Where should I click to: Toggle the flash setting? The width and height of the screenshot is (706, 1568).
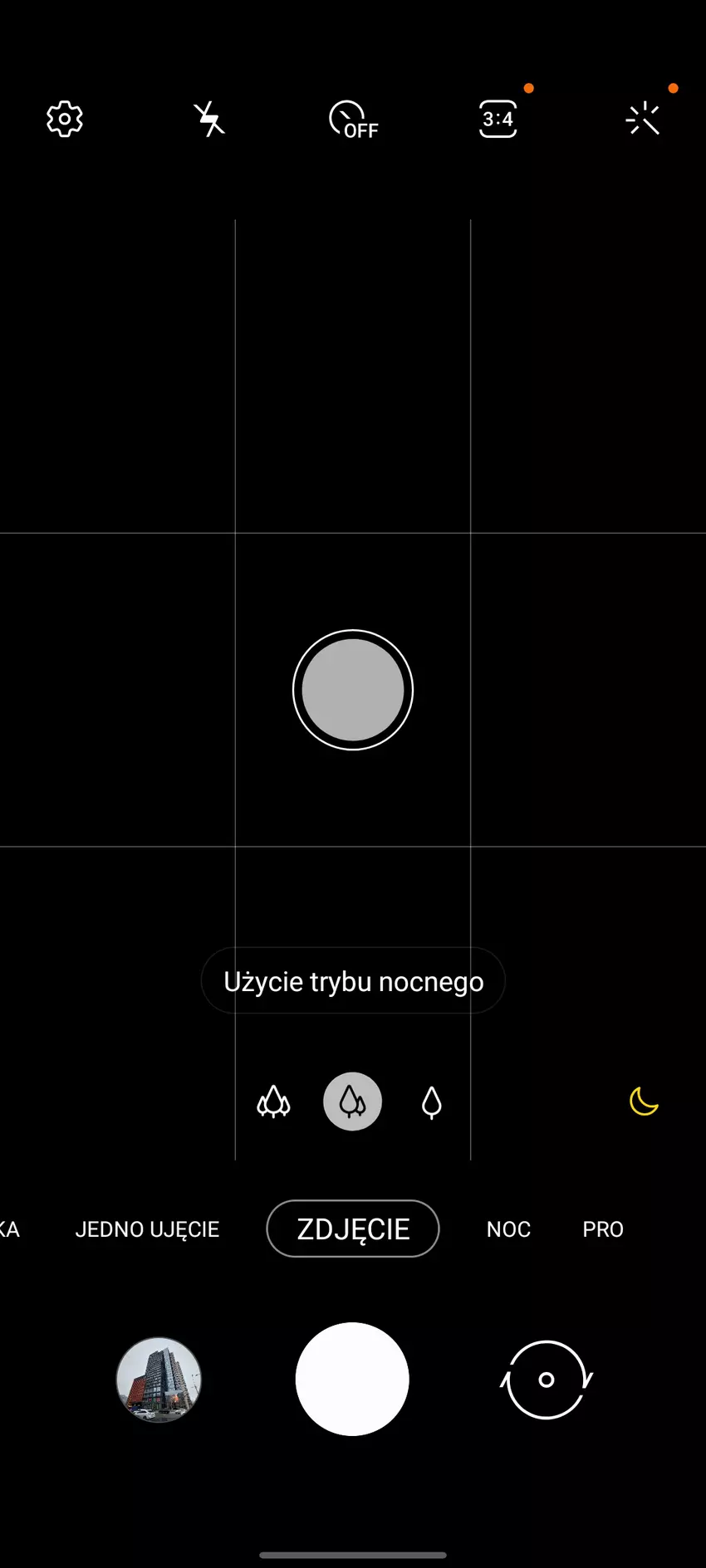[x=209, y=120]
